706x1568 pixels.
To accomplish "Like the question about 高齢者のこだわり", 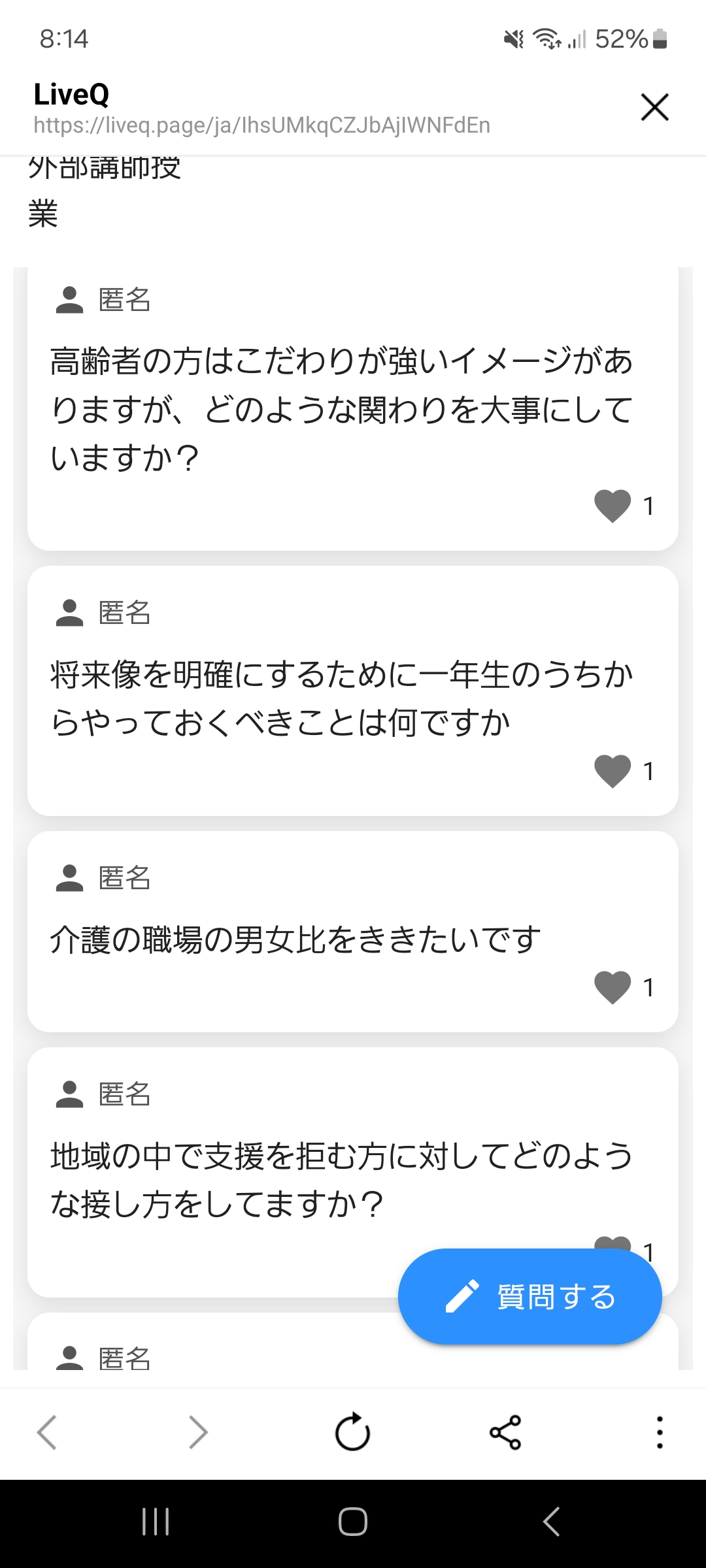I will click(613, 506).
